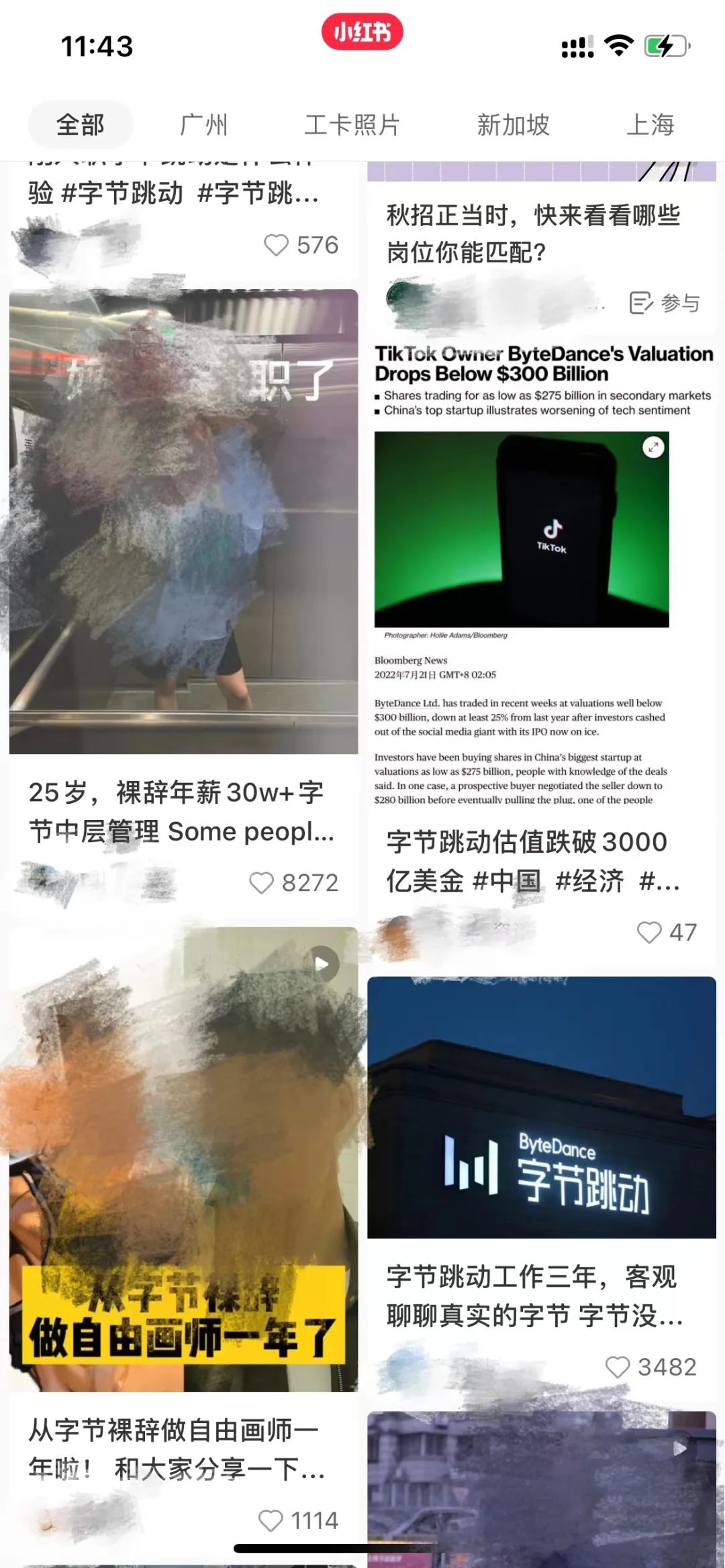
Task: Return to 小红书 via the status bar pill
Action: coord(362,32)
